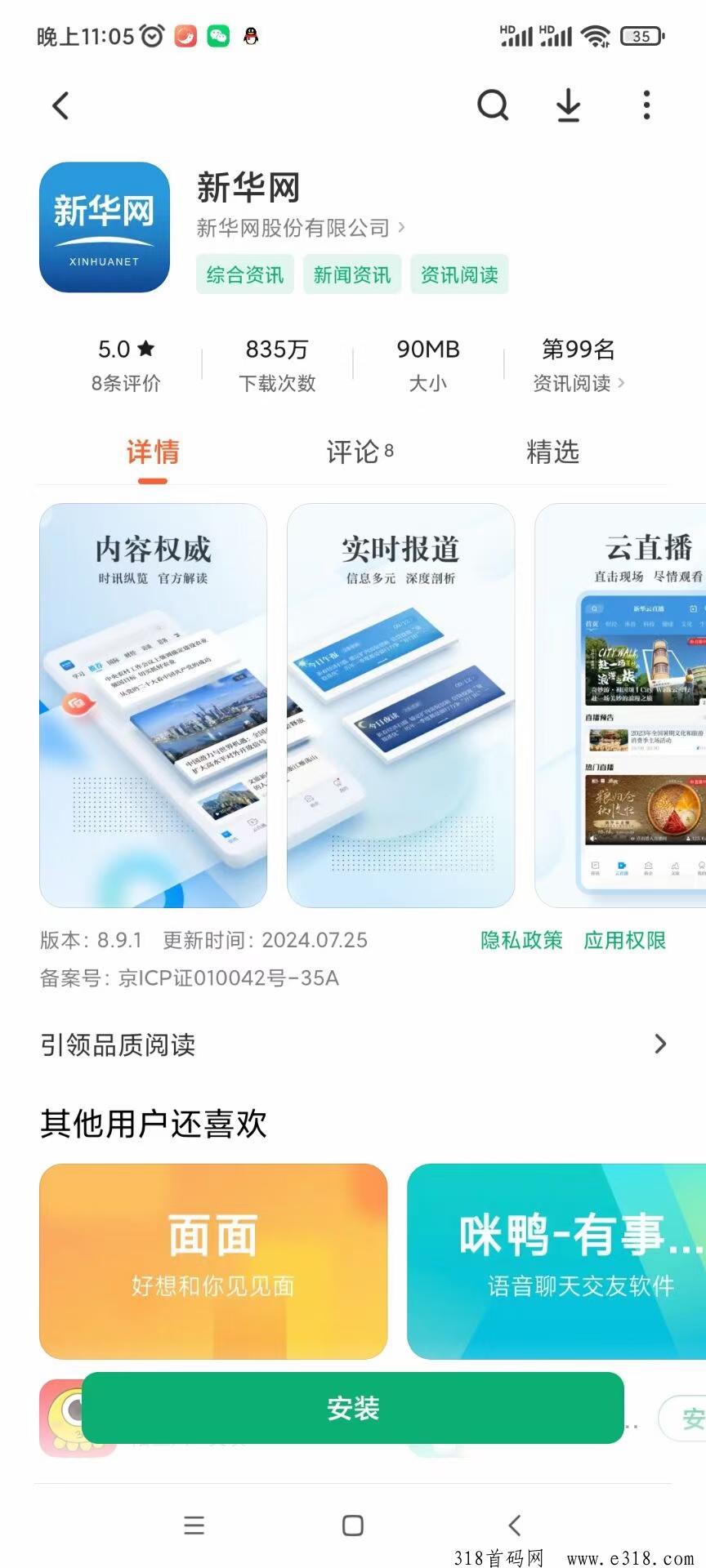Viewport: 706px width, 1568px height.
Task: View the 第99名 资讯阅读 ranking
Action: 579,365
